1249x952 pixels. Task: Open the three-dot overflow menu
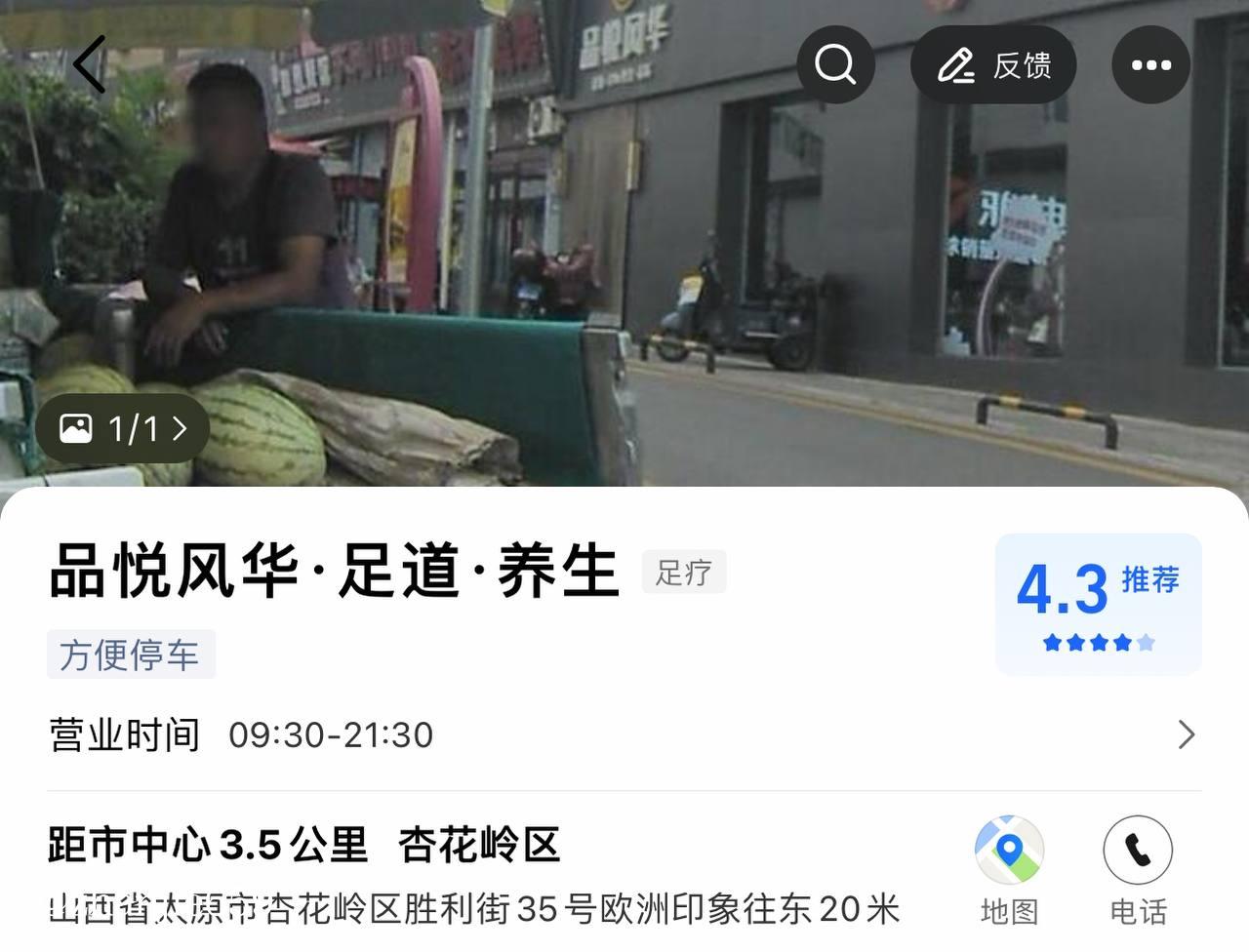click(1150, 65)
